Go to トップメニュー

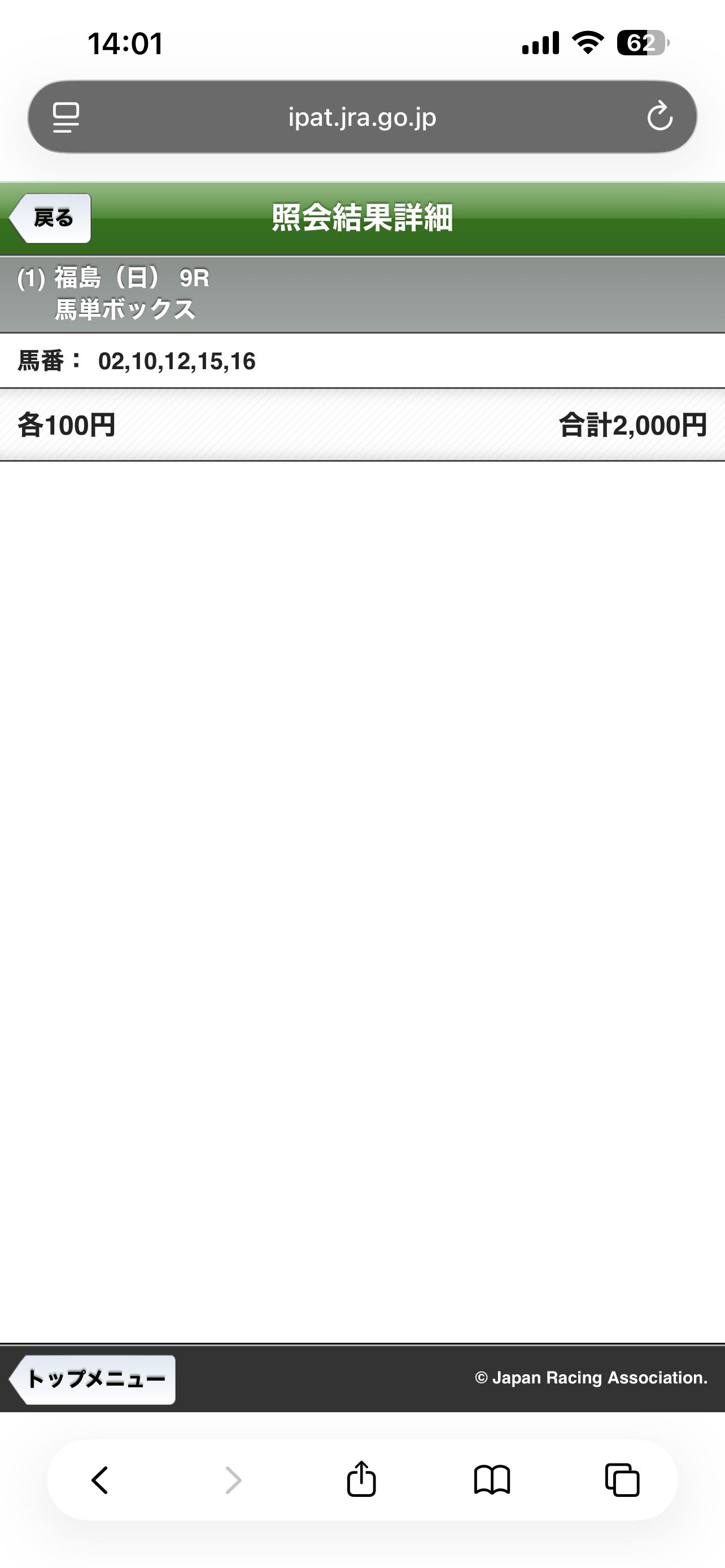click(x=93, y=1379)
